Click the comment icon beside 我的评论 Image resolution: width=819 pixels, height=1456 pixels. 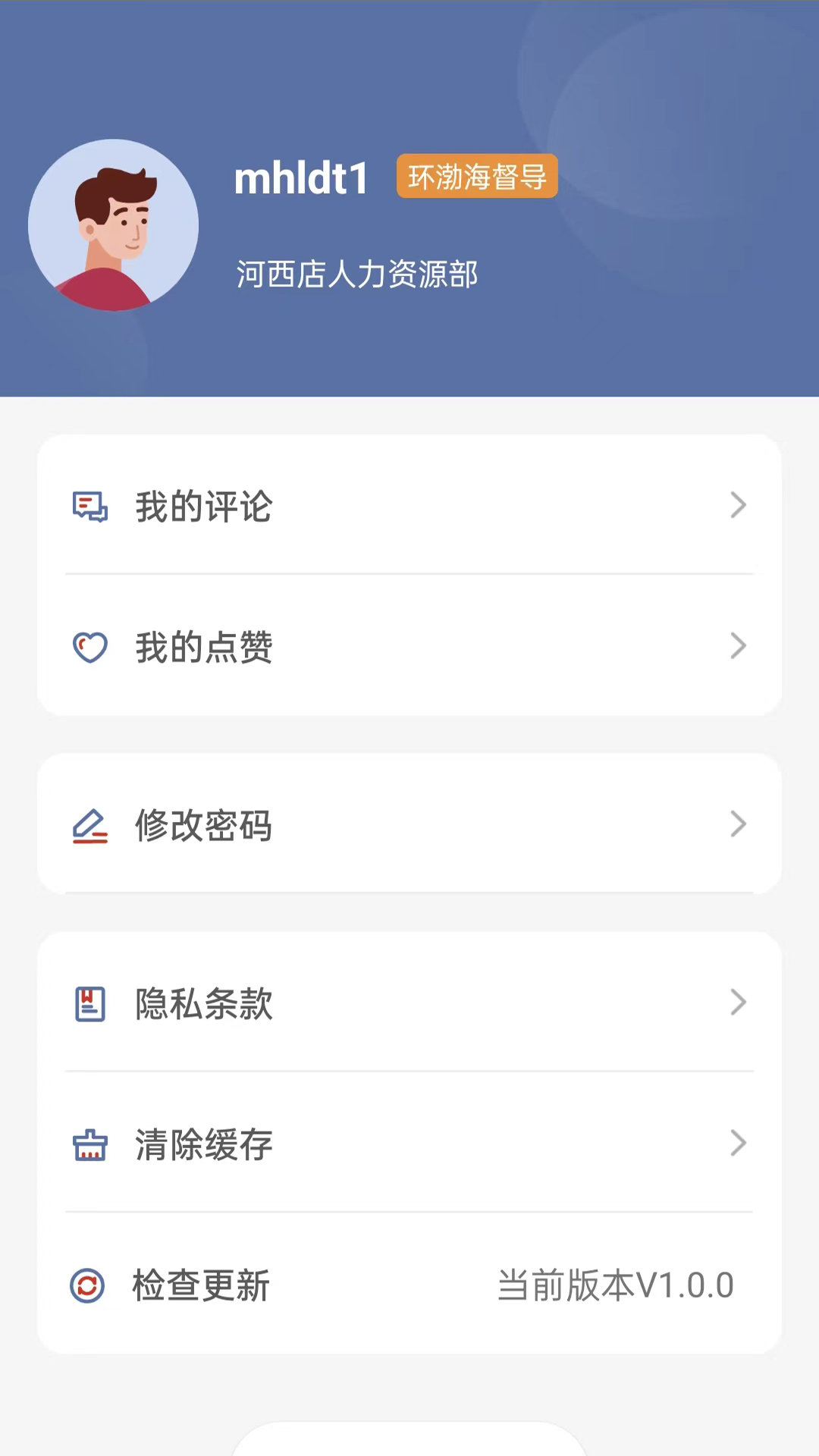(90, 505)
